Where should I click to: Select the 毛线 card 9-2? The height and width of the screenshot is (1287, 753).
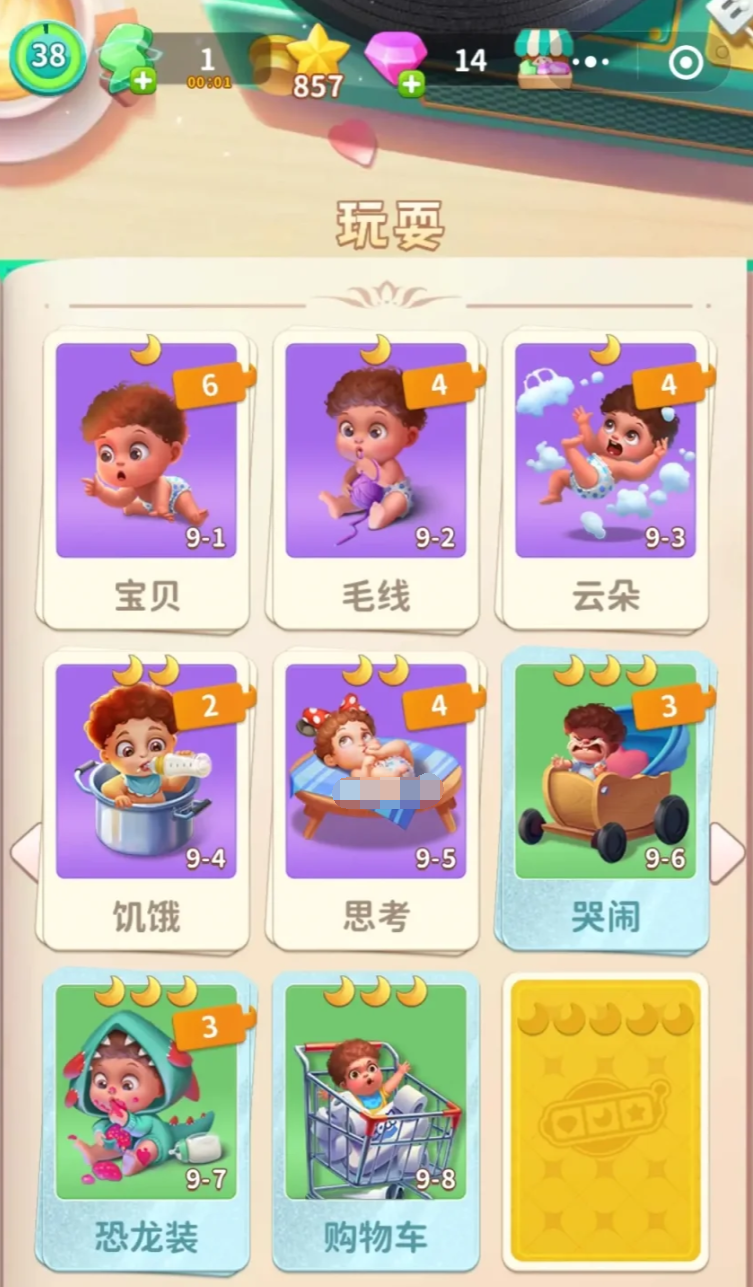[x=375, y=478]
